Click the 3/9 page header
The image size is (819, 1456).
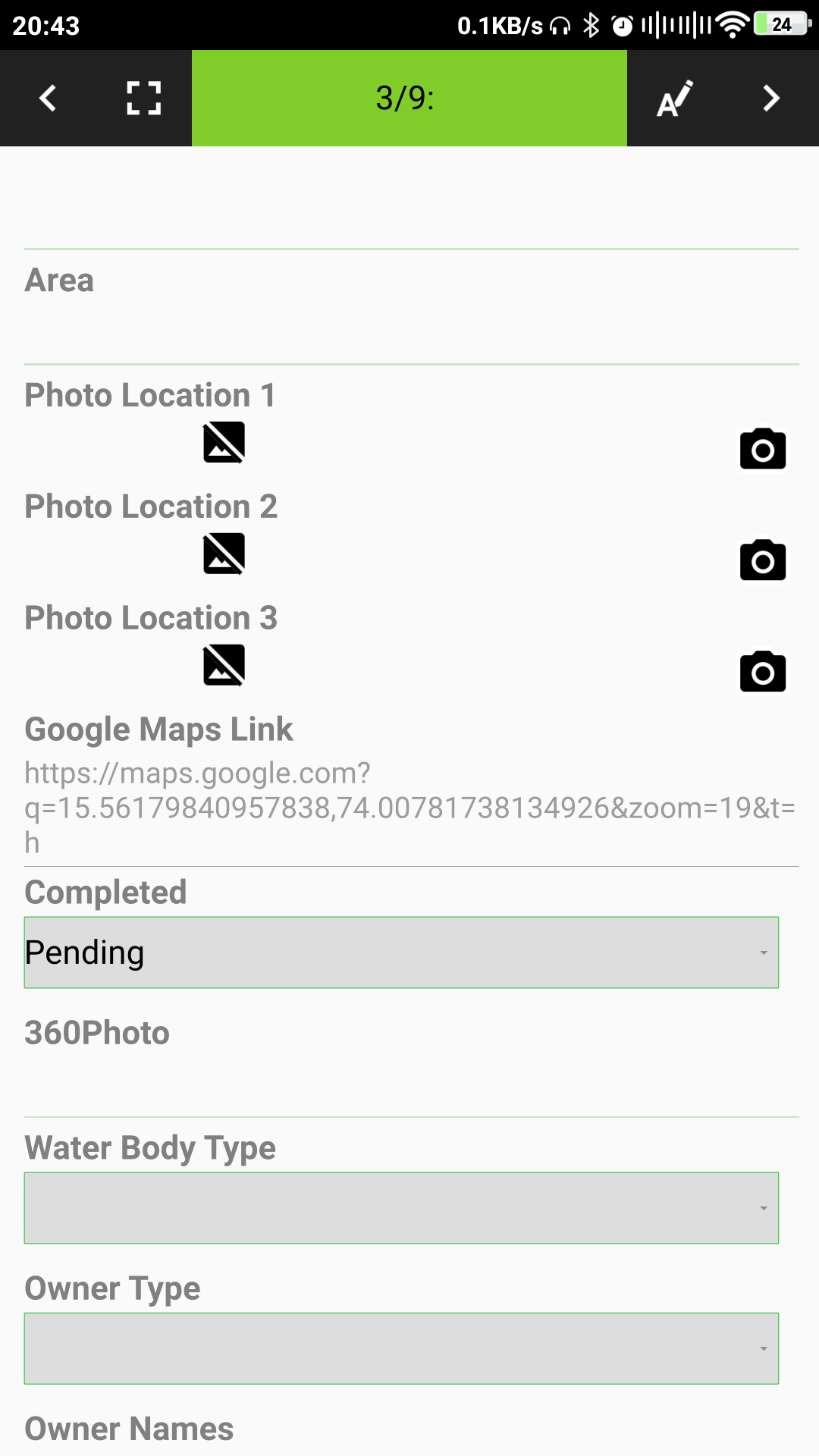pos(409,98)
